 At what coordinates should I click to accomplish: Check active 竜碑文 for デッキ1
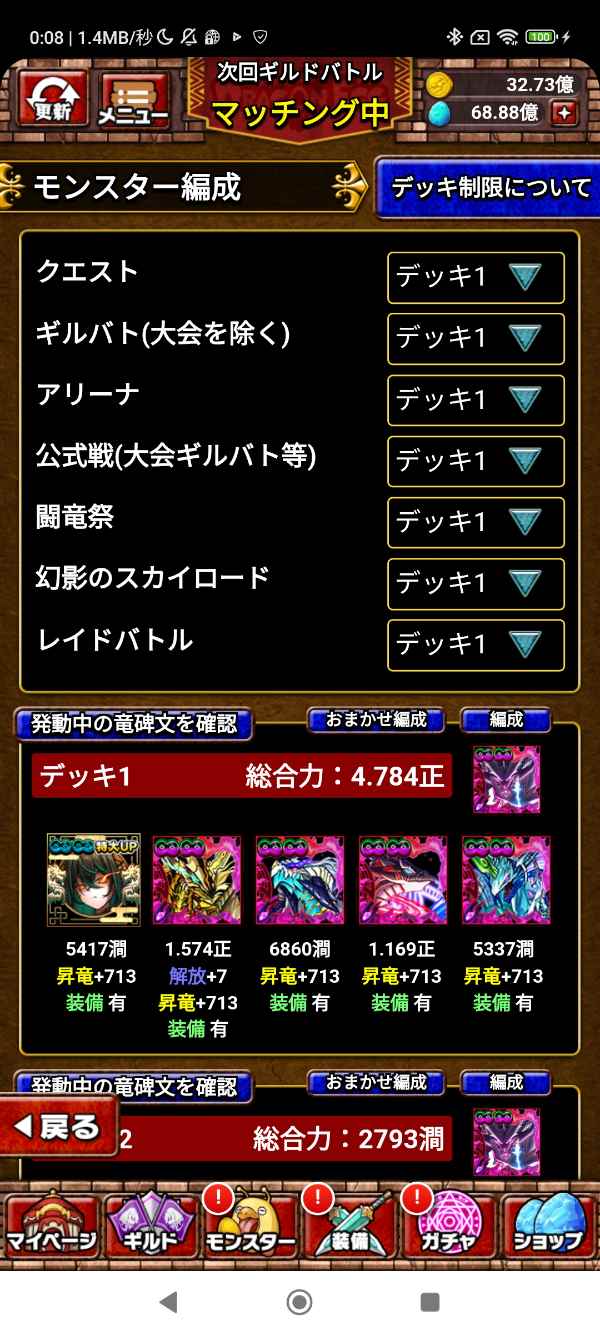pyautogui.click(x=134, y=723)
